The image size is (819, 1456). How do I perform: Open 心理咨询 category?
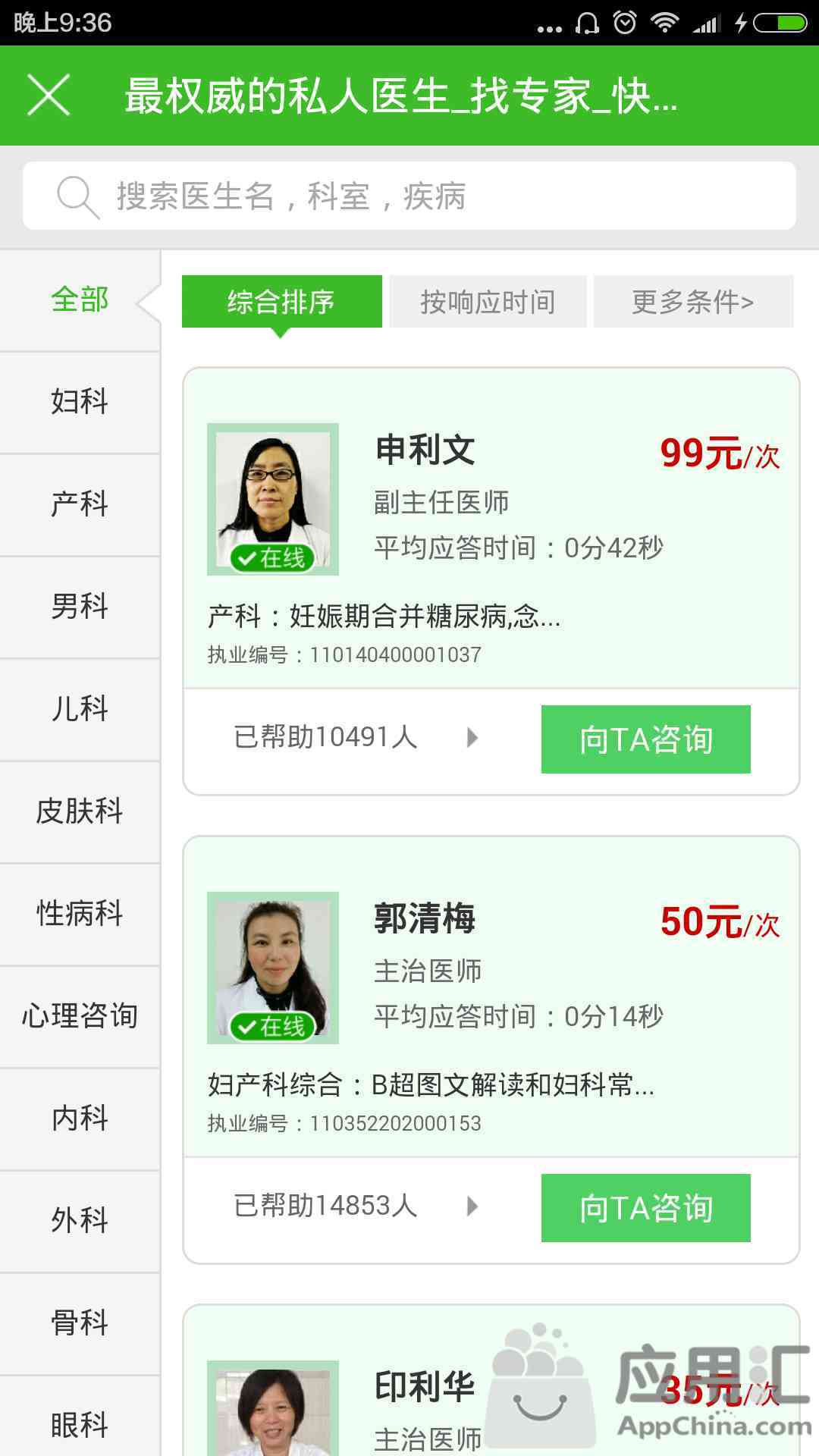pos(80,1015)
